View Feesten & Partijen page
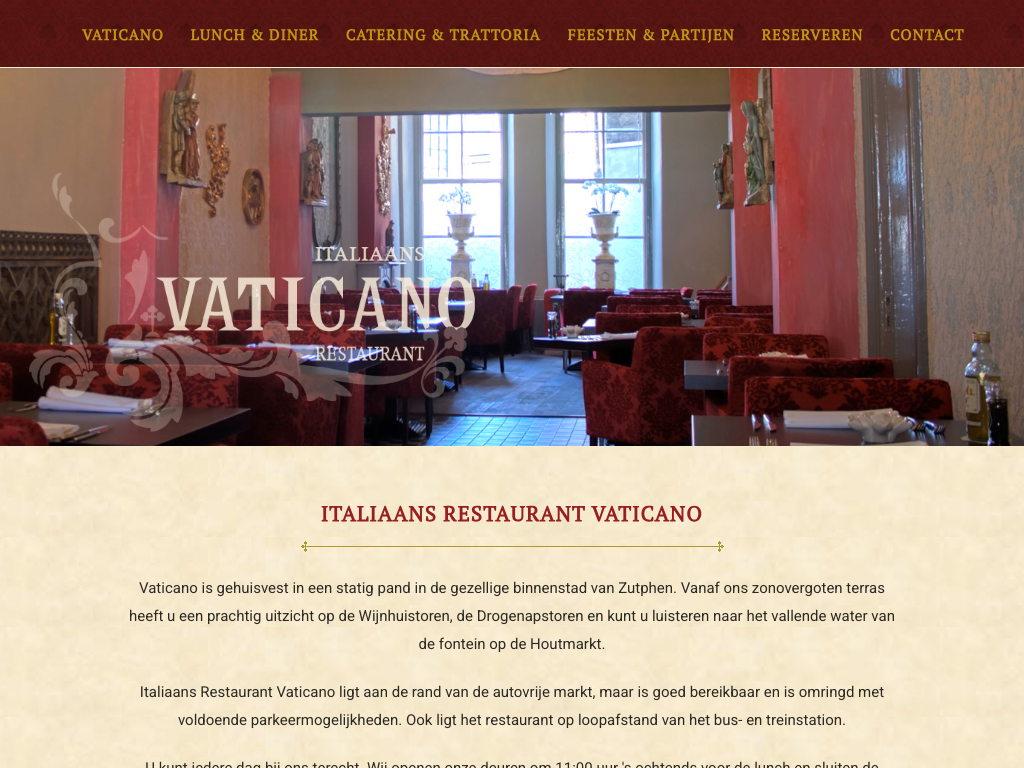 click(x=650, y=35)
